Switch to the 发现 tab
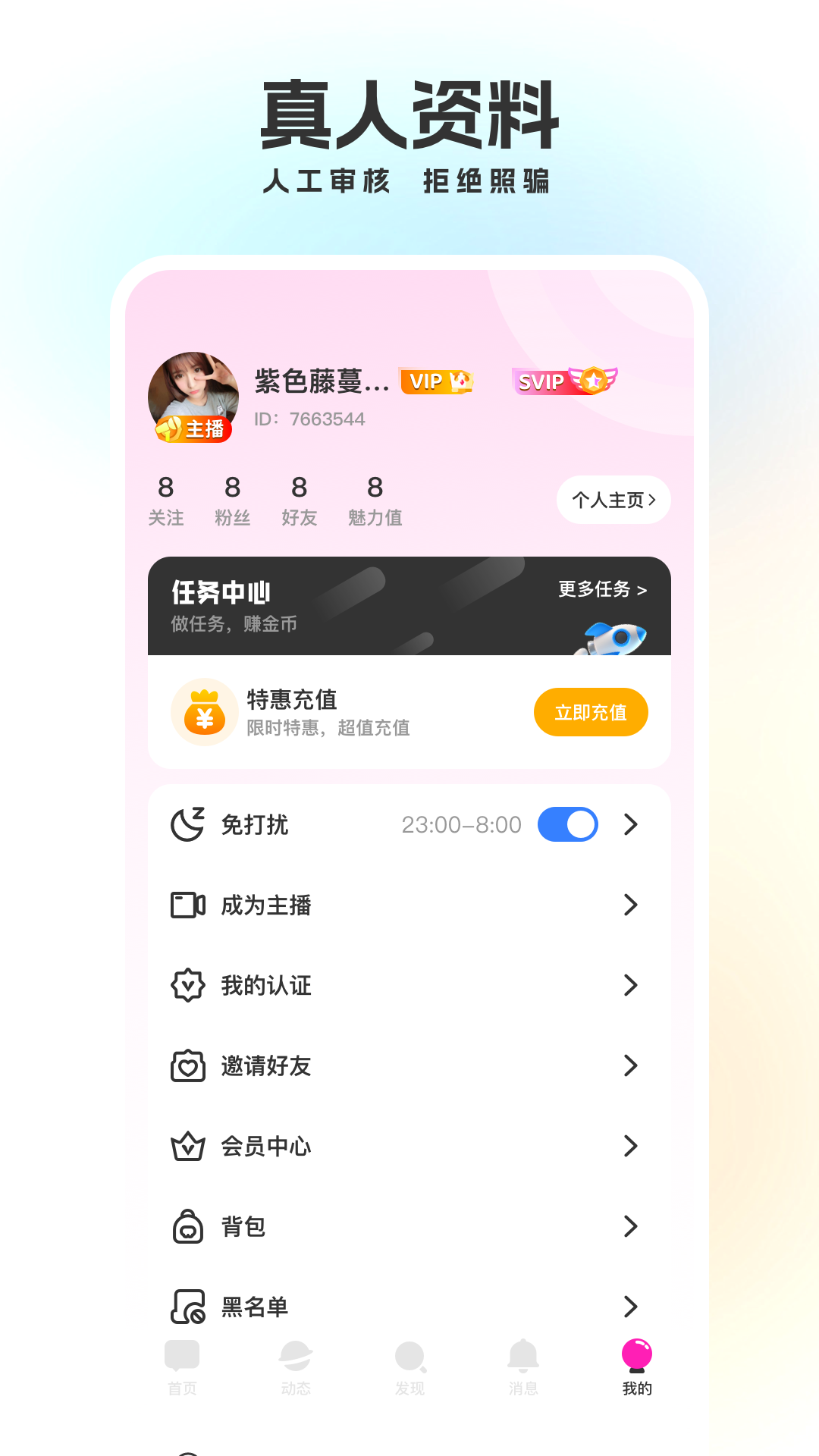Viewport: 819px width, 1456px height. click(x=409, y=1365)
